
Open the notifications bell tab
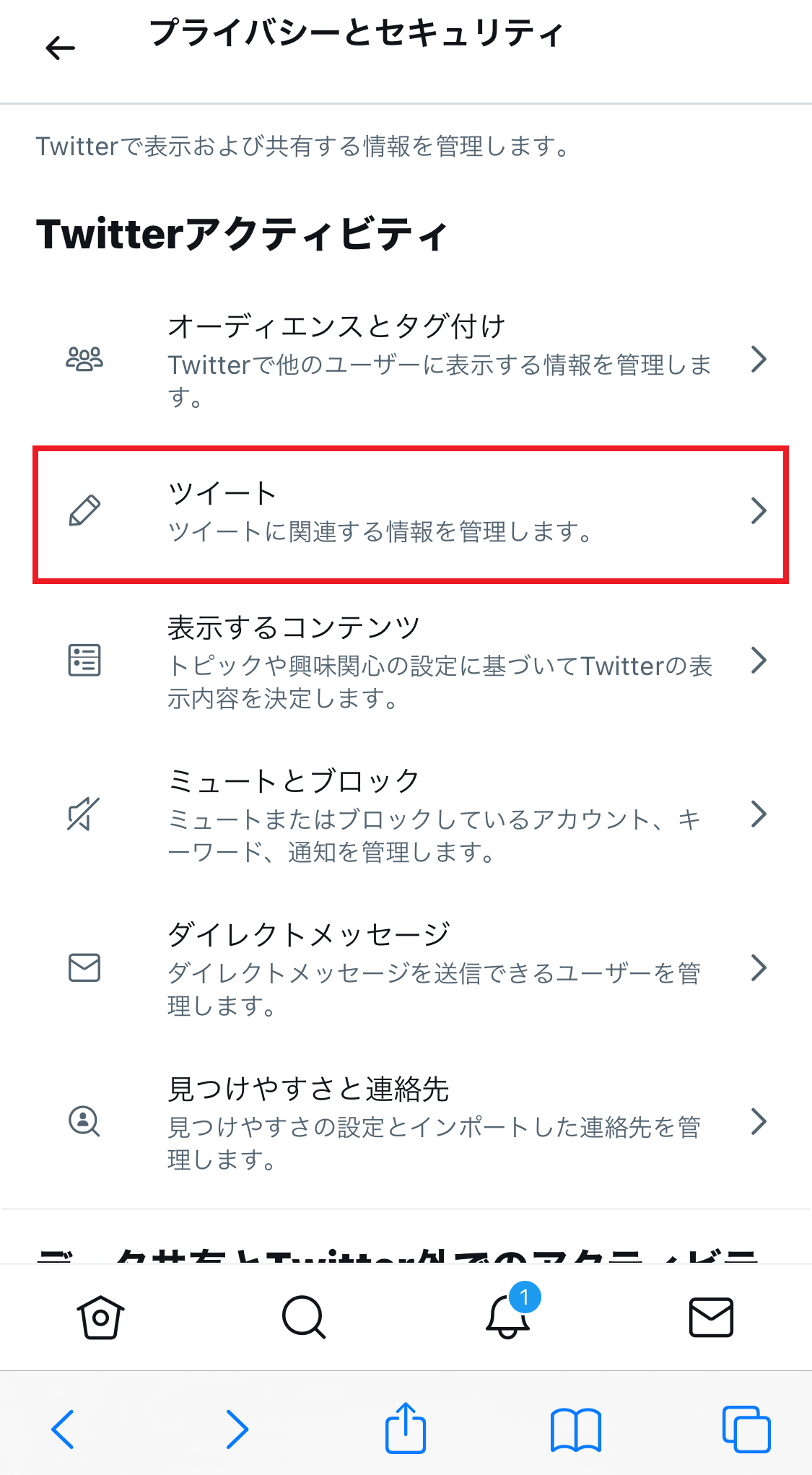pyautogui.click(x=508, y=1314)
